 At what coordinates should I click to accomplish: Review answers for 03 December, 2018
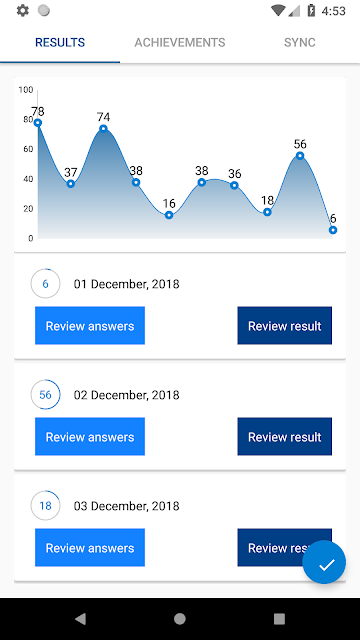pos(90,548)
